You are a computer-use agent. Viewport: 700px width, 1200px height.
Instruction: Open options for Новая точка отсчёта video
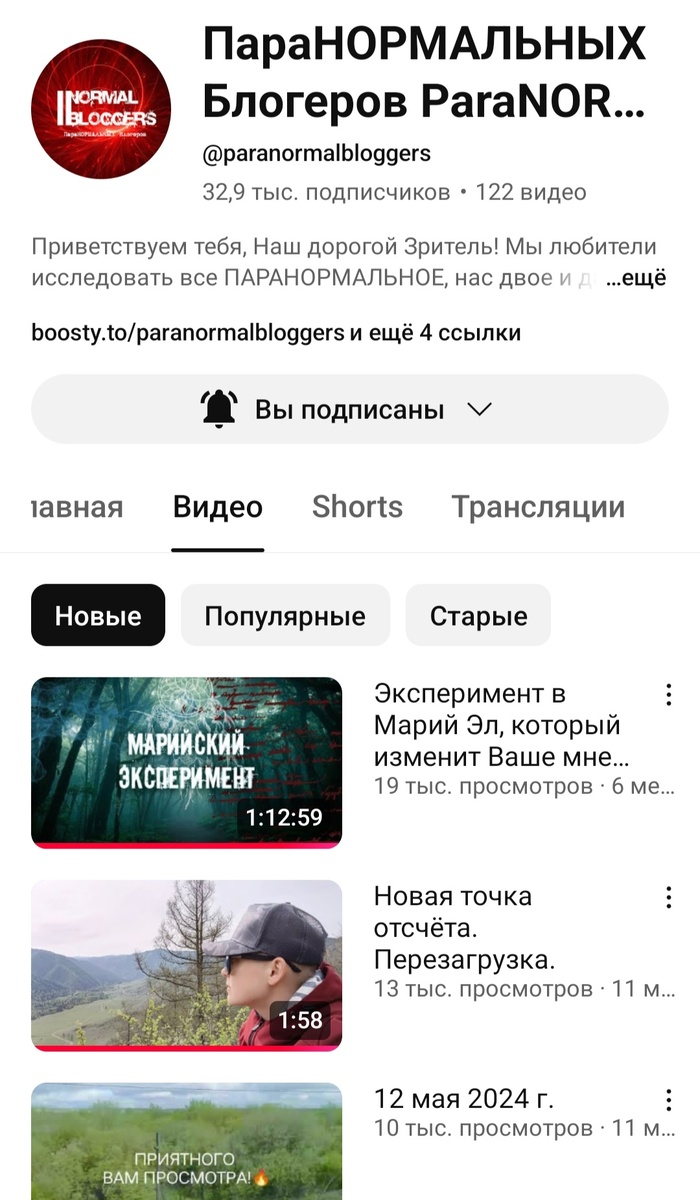pyautogui.click(x=668, y=897)
